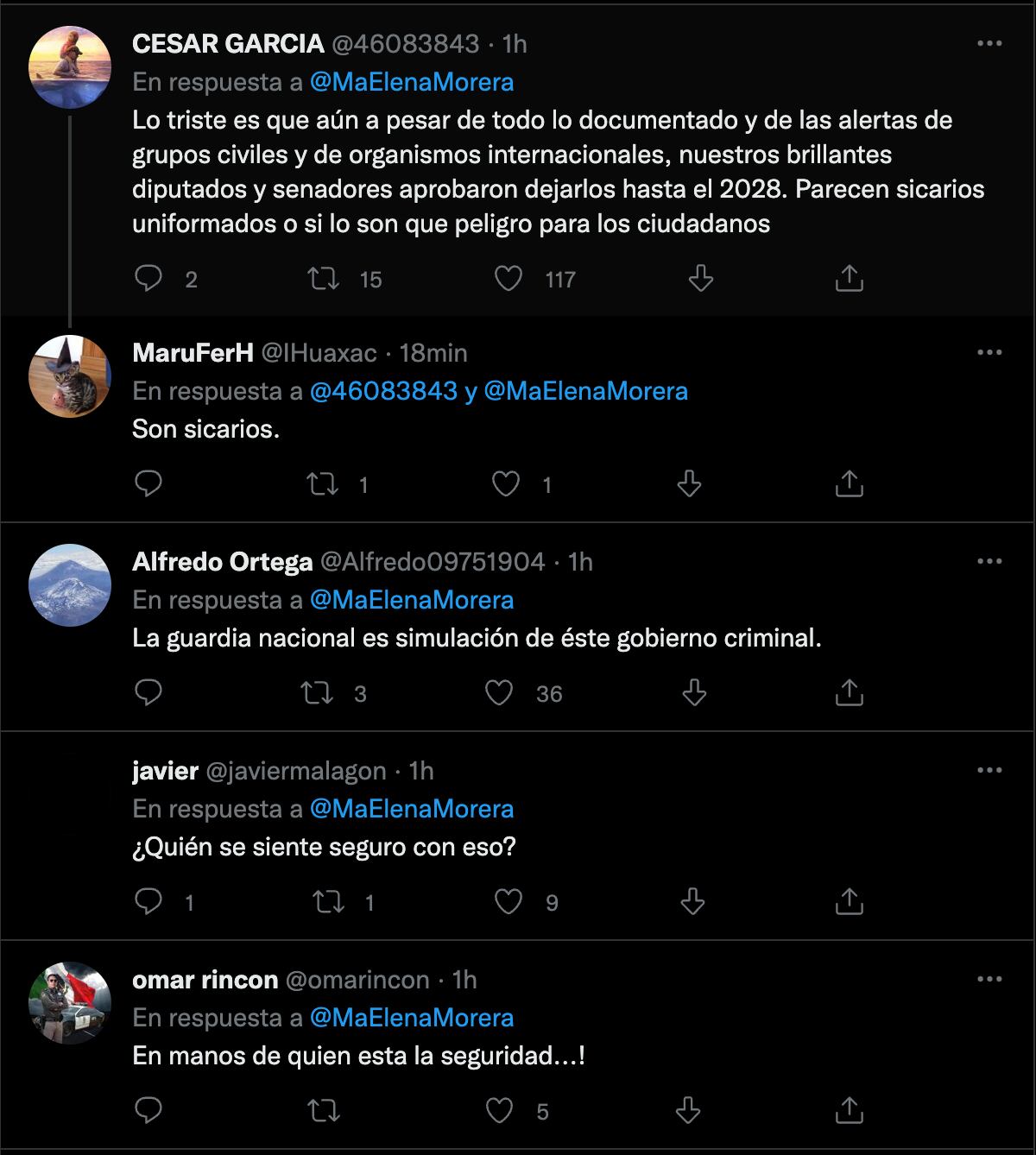Open MaruFerH's profile picture
This screenshot has width=1036, height=1155.
coord(70,376)
